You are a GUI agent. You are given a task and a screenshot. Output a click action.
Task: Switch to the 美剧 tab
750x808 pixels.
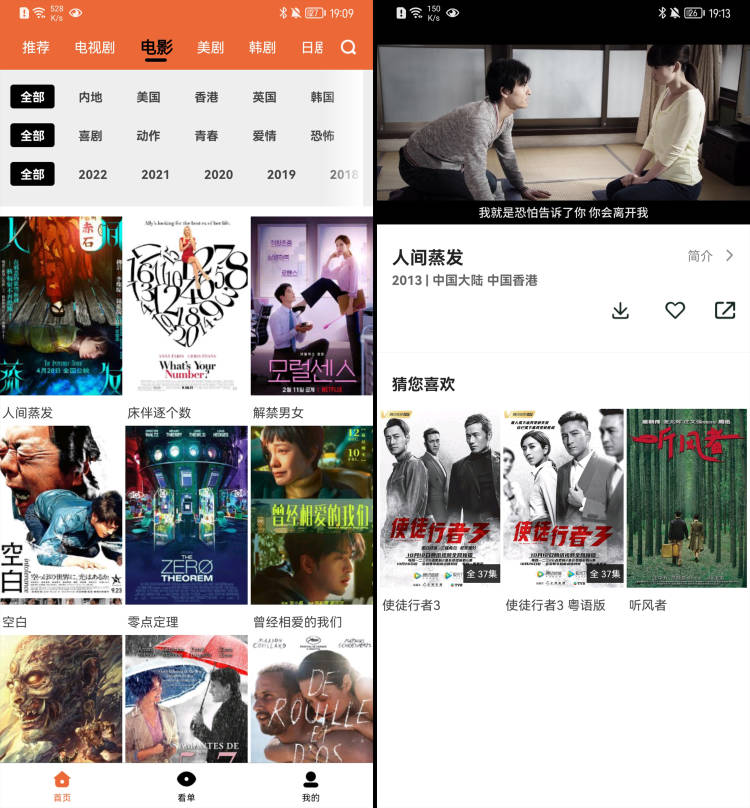(210, 47)
